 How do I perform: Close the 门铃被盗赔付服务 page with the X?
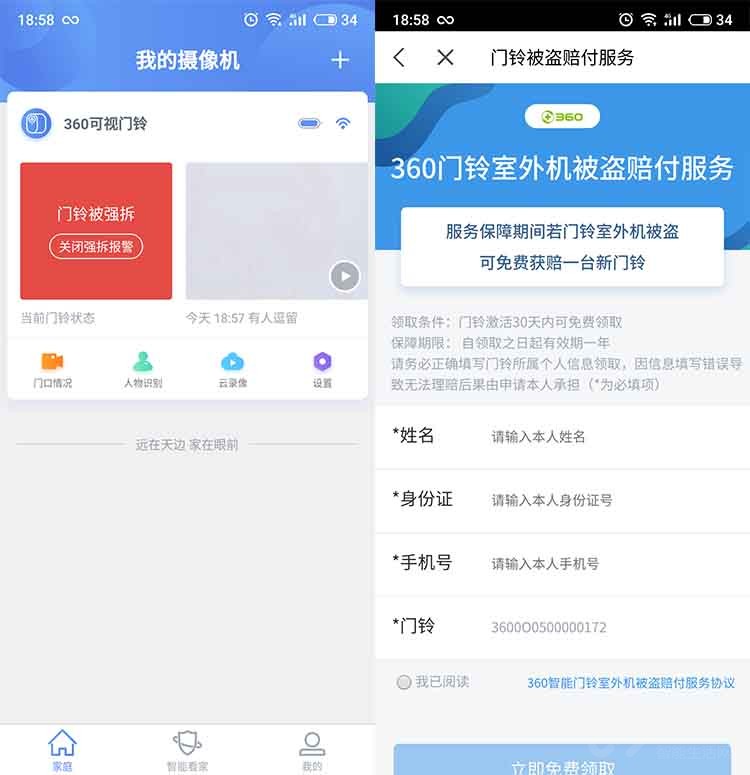point(445,58)
